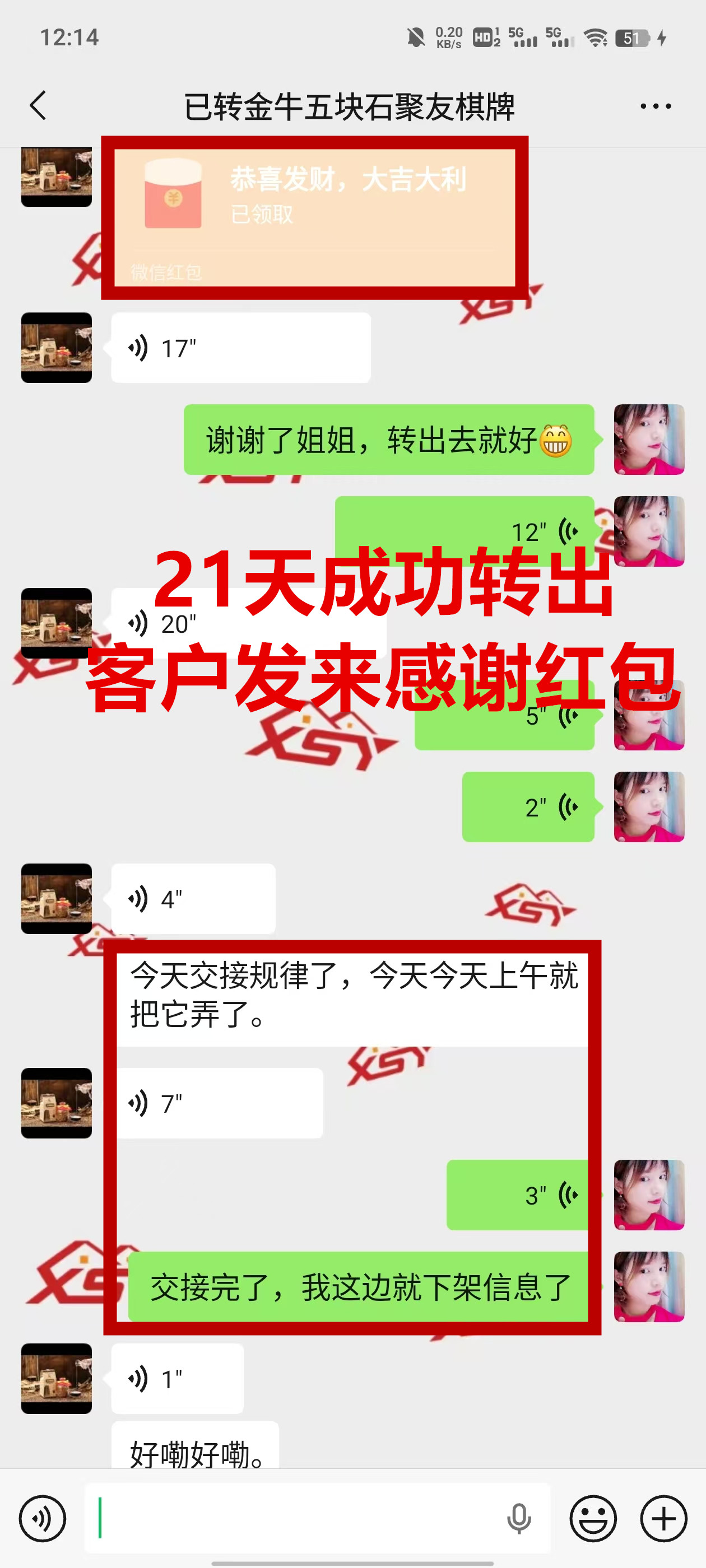
Task: Play the received 1-second voice message
Action: click(x=176, y=1379)
